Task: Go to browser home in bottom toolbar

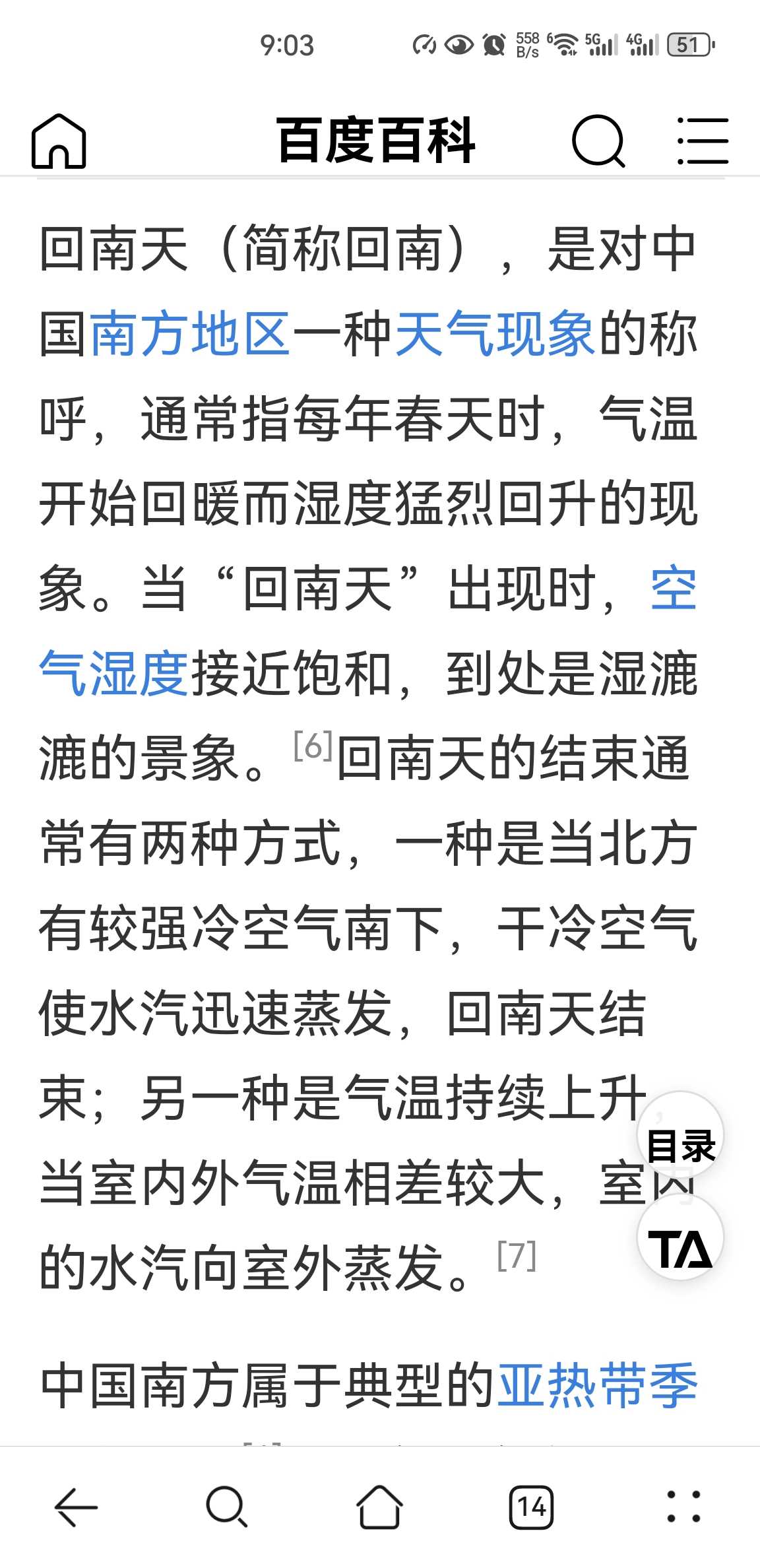Action: click(379, 1507)
